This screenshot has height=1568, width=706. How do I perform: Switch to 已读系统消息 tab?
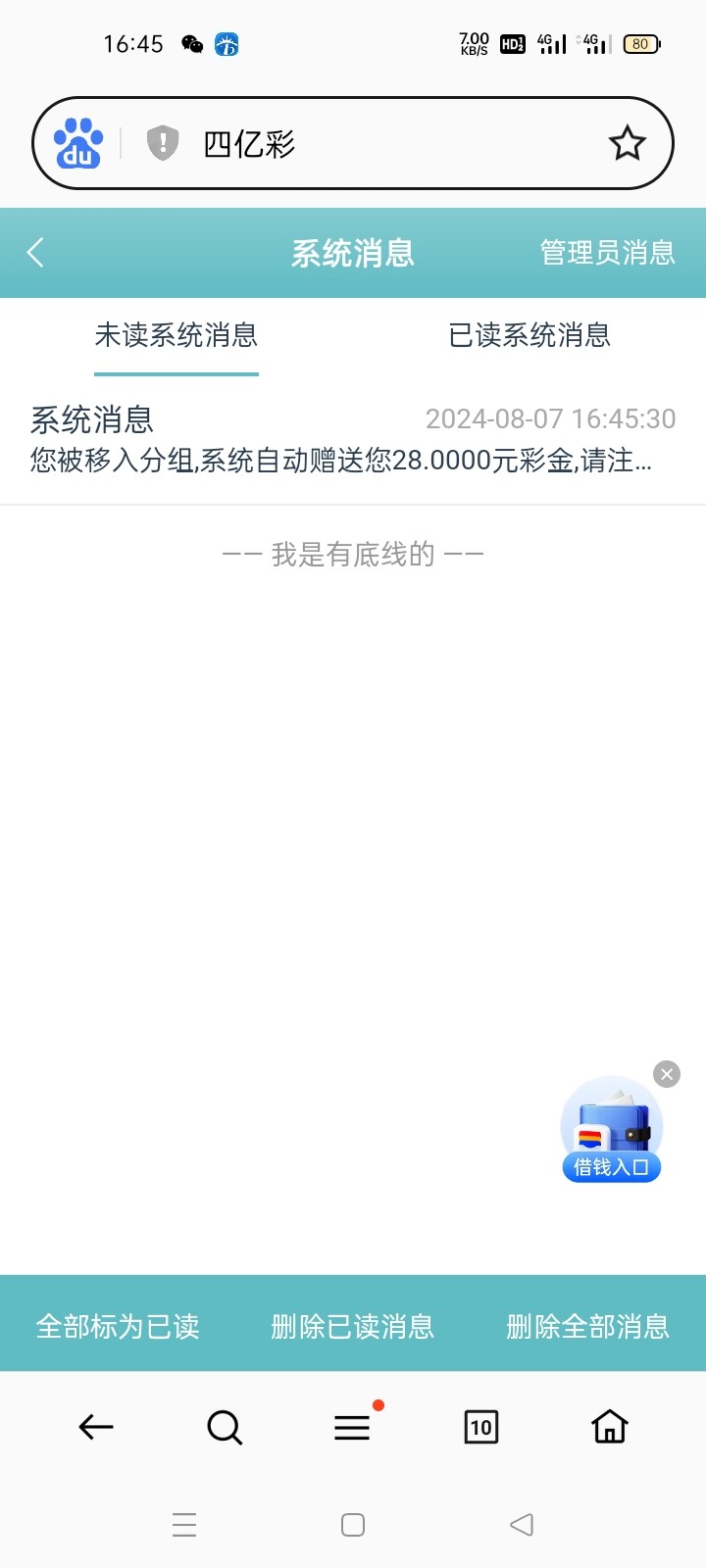click(529, 335)
